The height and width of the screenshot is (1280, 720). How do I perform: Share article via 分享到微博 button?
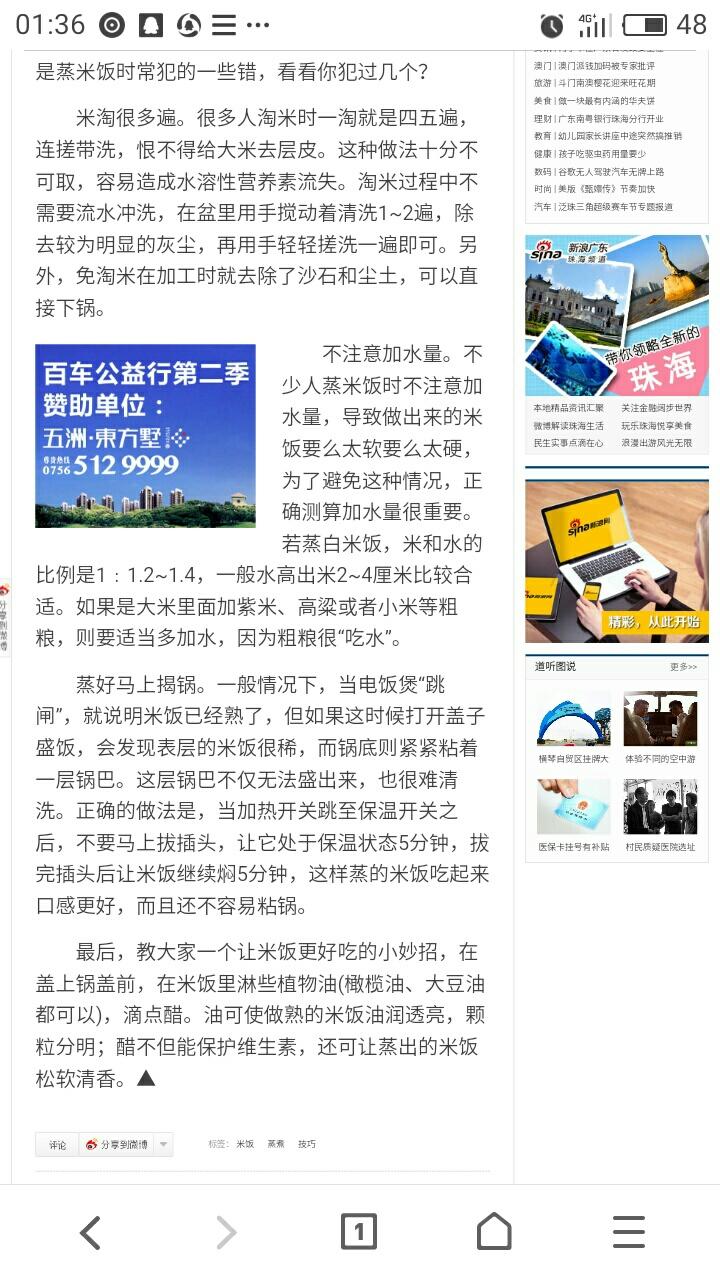pyautogui.click(x=116, y=1144)
